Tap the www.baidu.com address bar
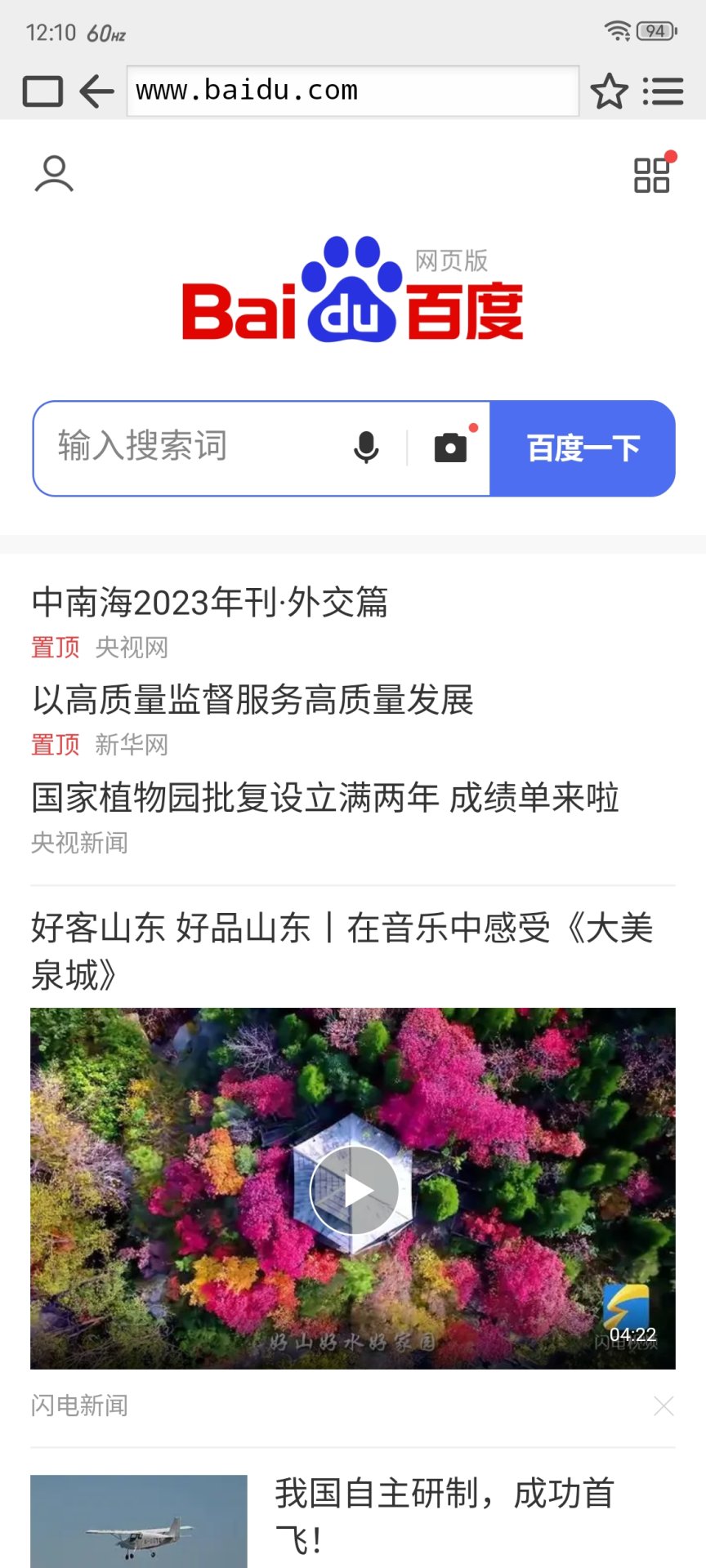 tap(352, 91)
